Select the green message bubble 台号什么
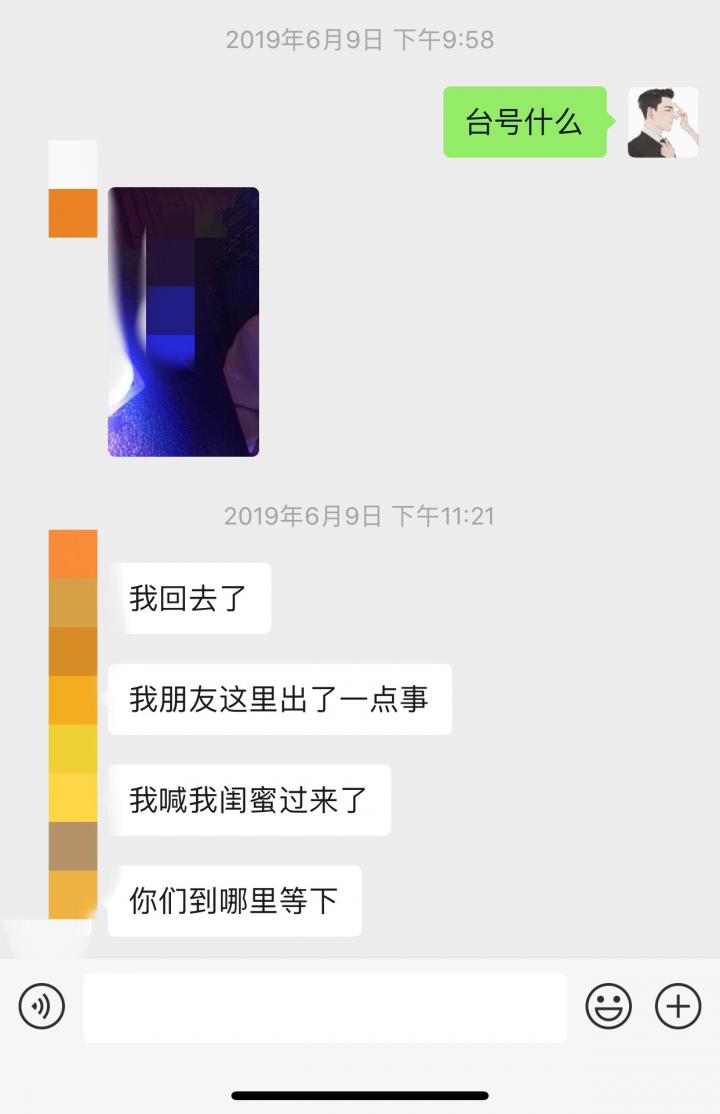The image size is (720, 1114). pyautogui.click(x=524, y=122)
